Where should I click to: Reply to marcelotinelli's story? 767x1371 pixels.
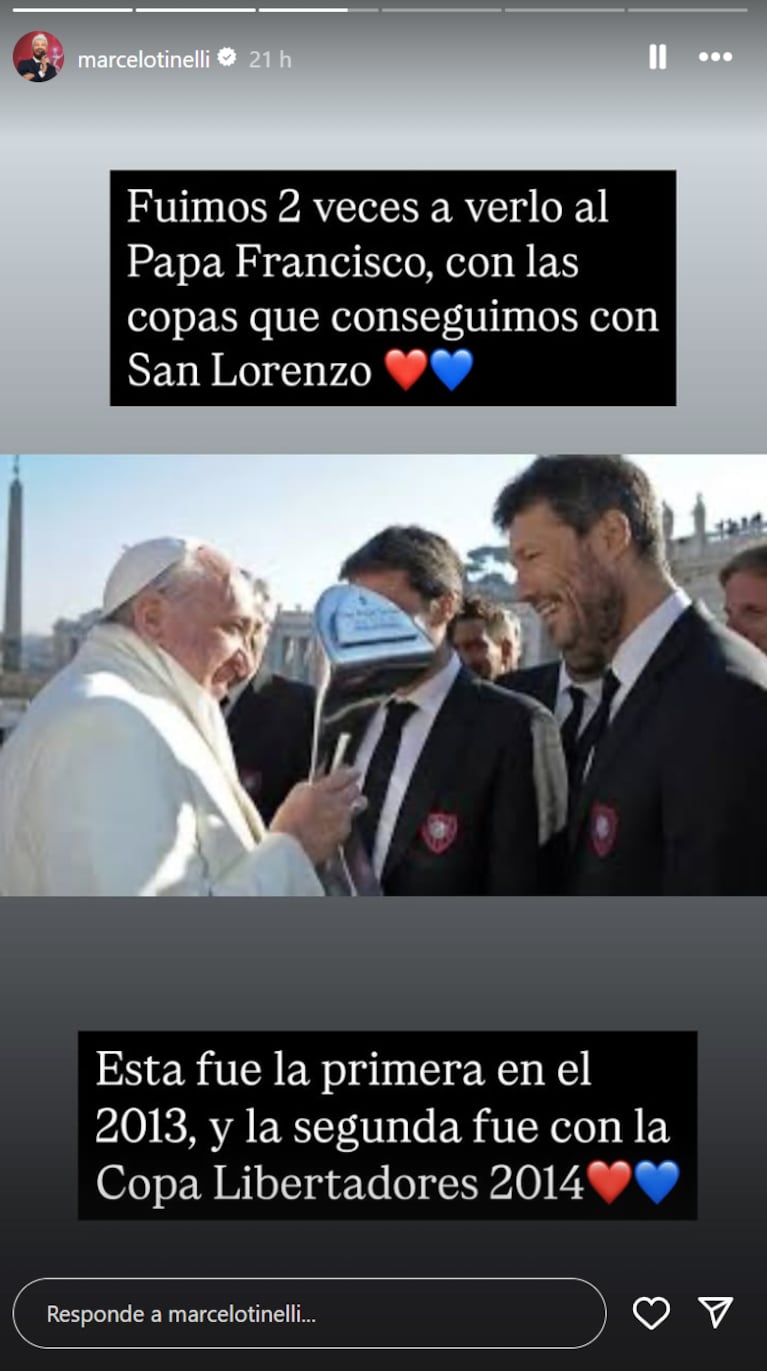(x=309, y=1313)
